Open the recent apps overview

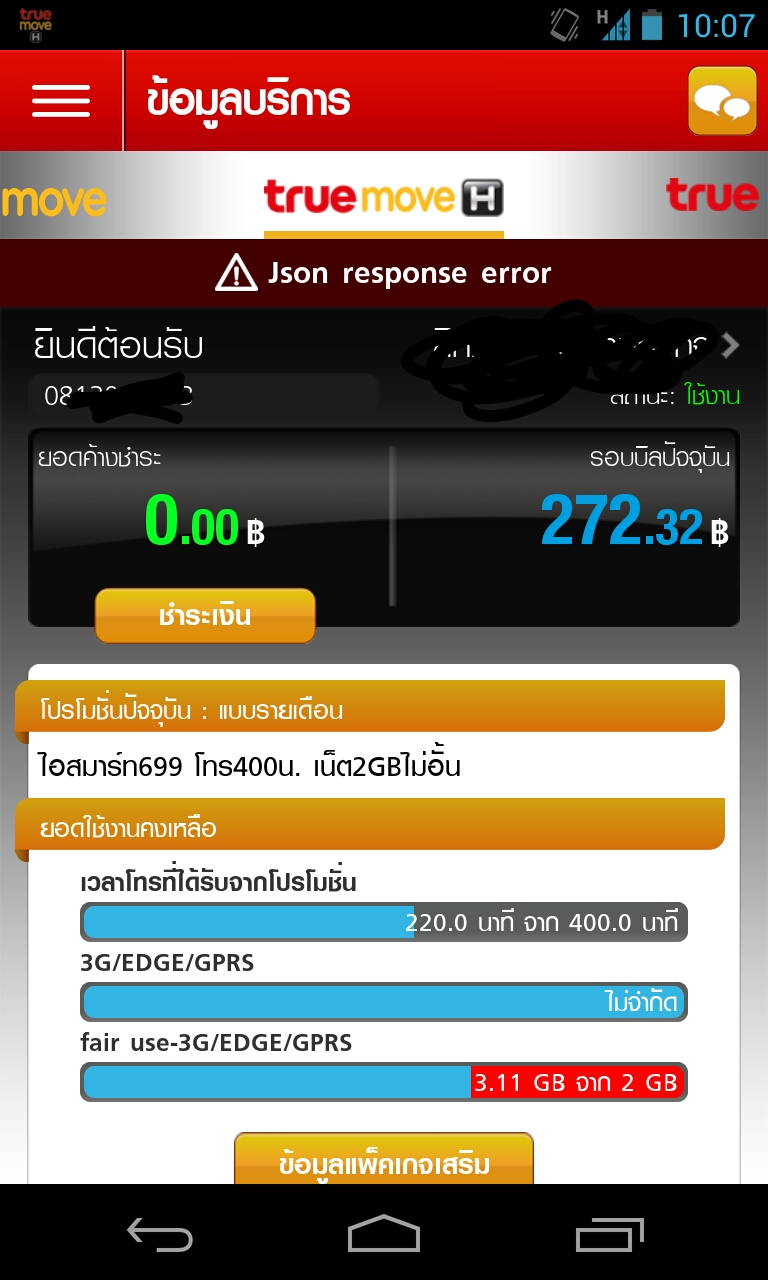[610, 1234]
